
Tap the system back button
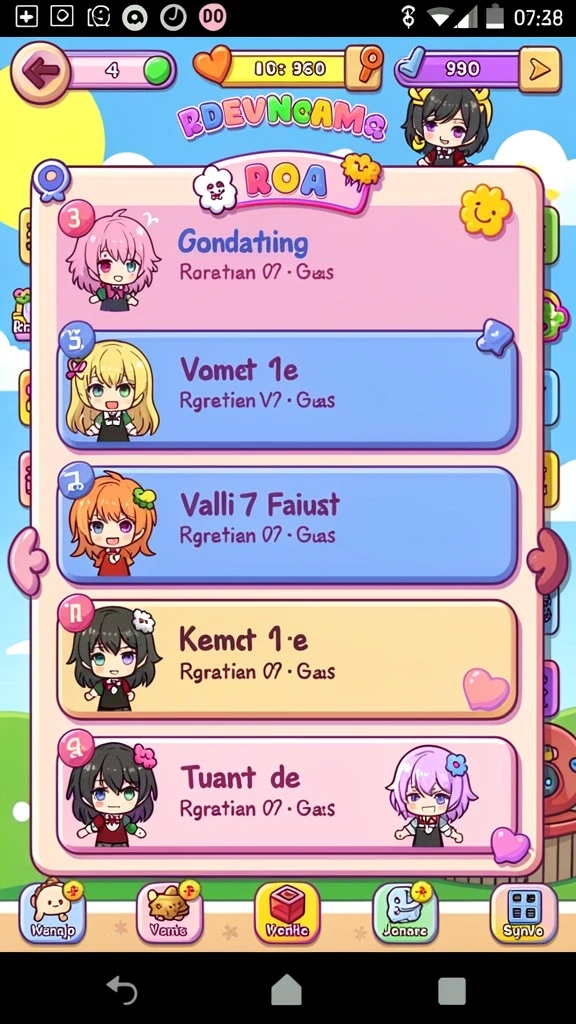(x=122, y=990)
